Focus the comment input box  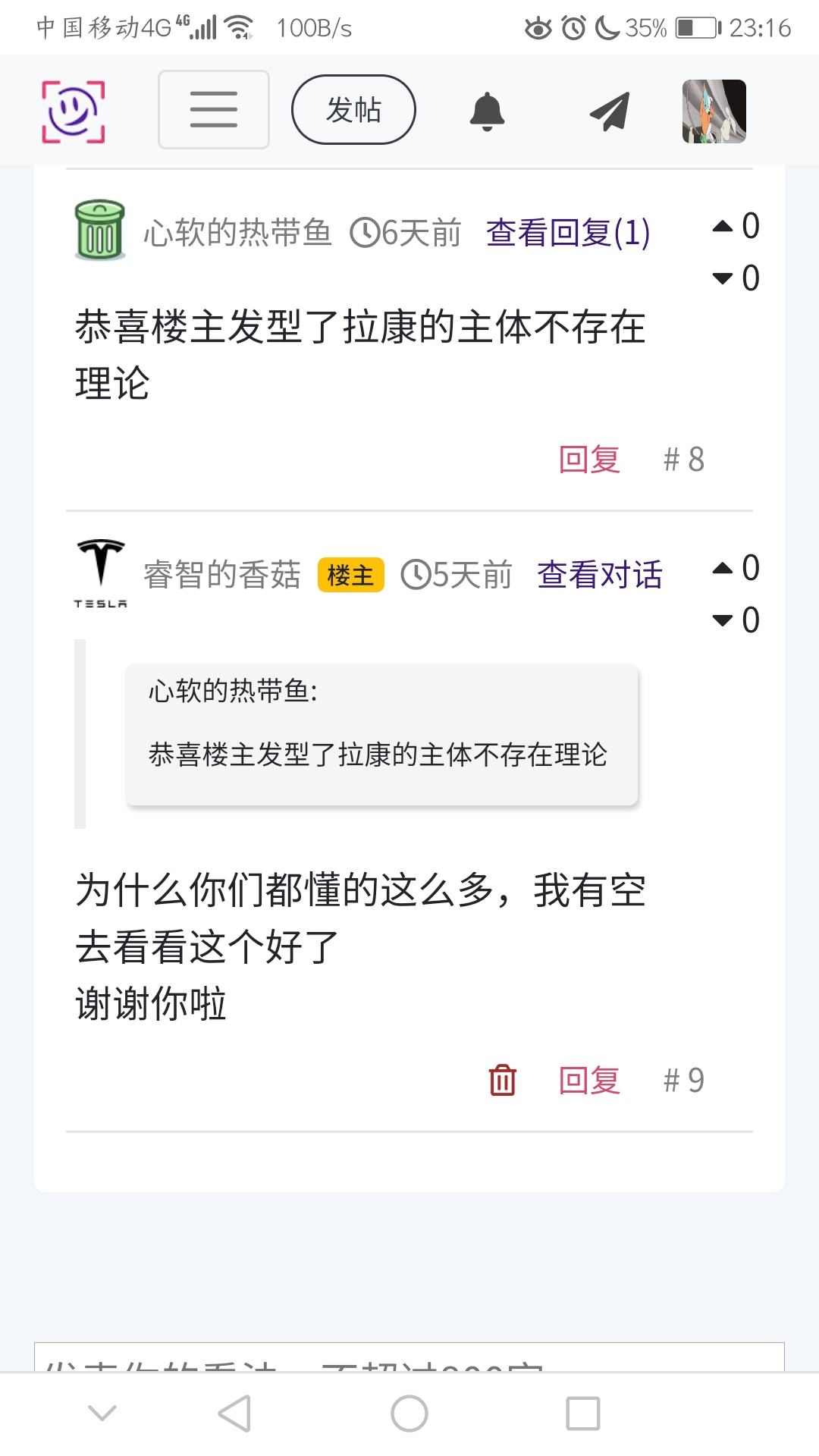[409, 1358]
